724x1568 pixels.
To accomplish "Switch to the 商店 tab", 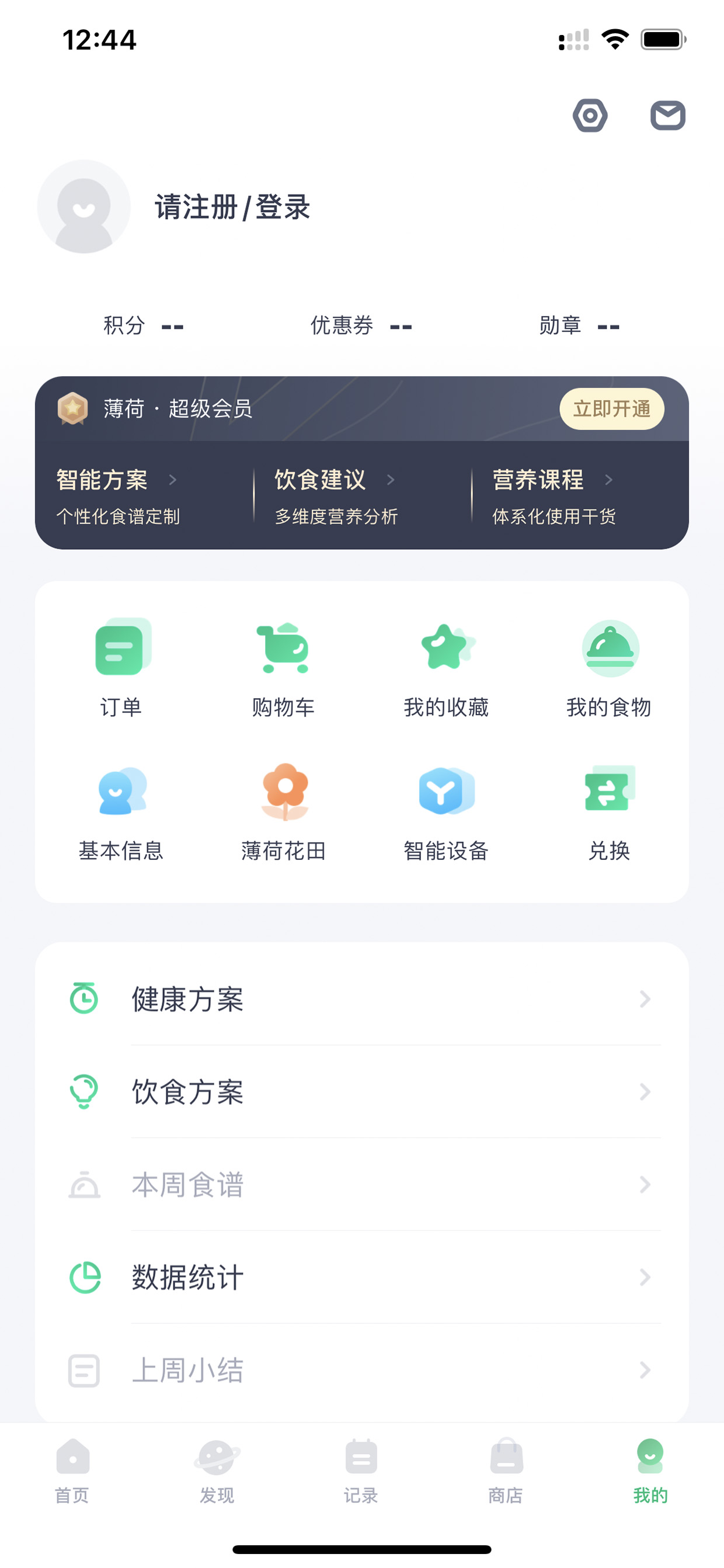I will (506, 1470).
